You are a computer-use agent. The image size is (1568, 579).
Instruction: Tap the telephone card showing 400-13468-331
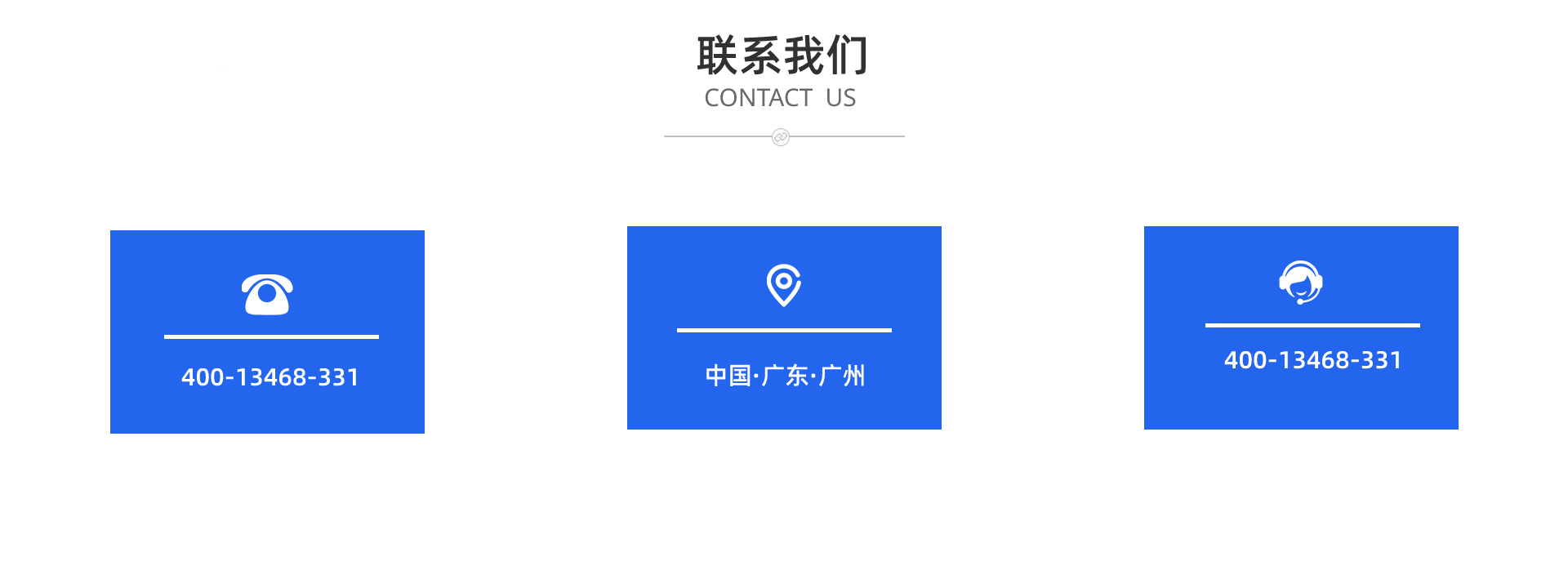pyautogui.click(x=267, y=332)
